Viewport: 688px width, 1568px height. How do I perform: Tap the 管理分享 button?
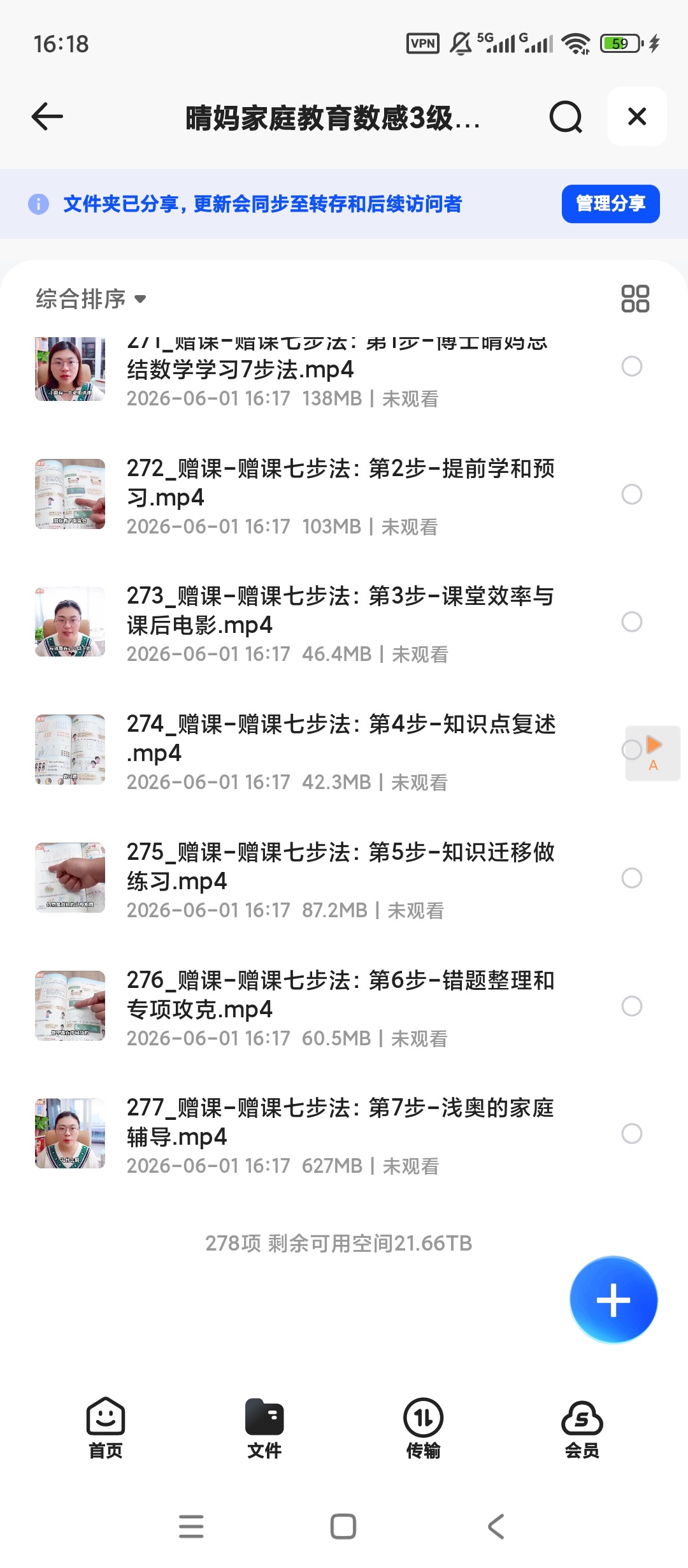pos(610,204)
